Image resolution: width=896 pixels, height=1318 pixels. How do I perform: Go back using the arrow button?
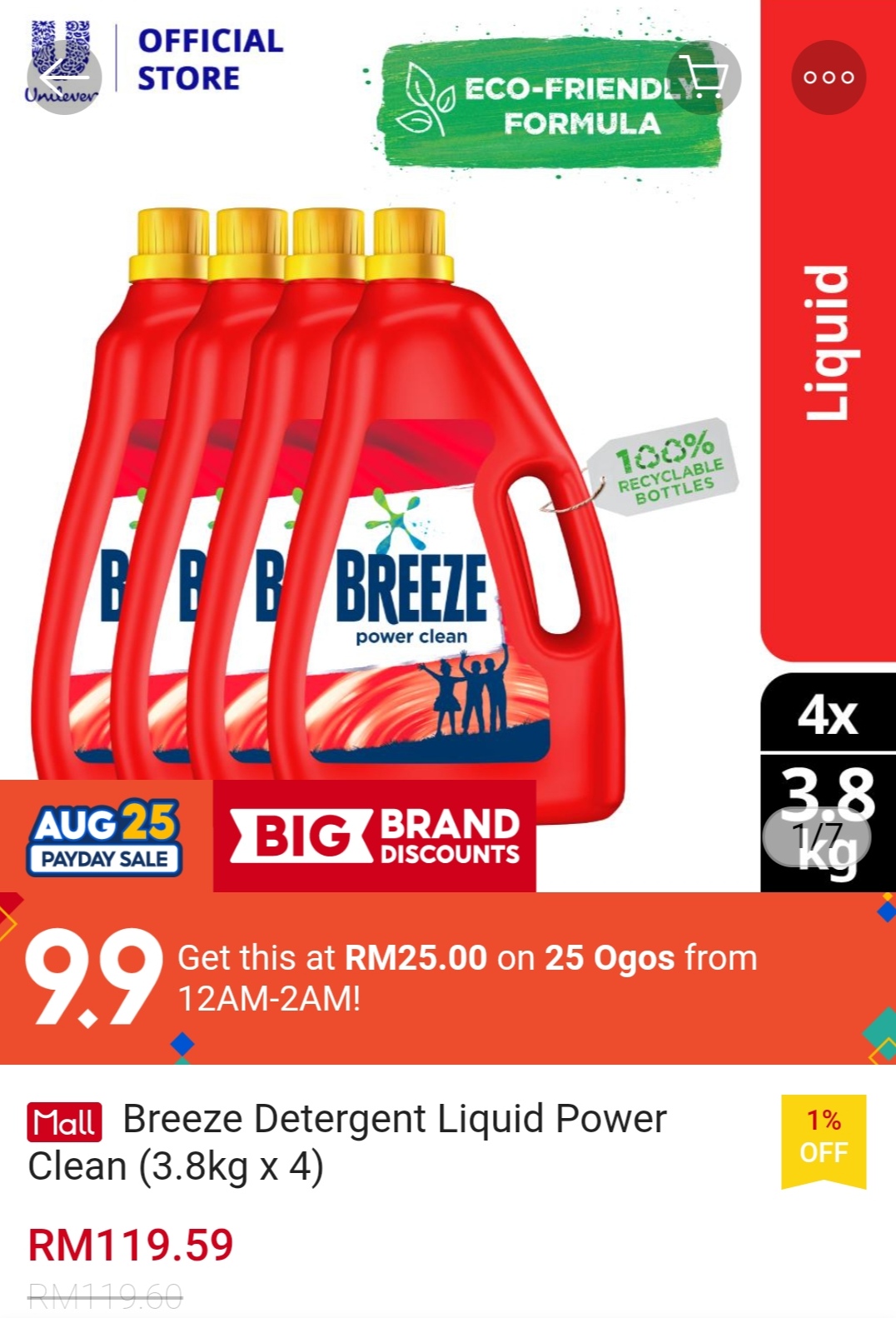click(x=64, y=77)
